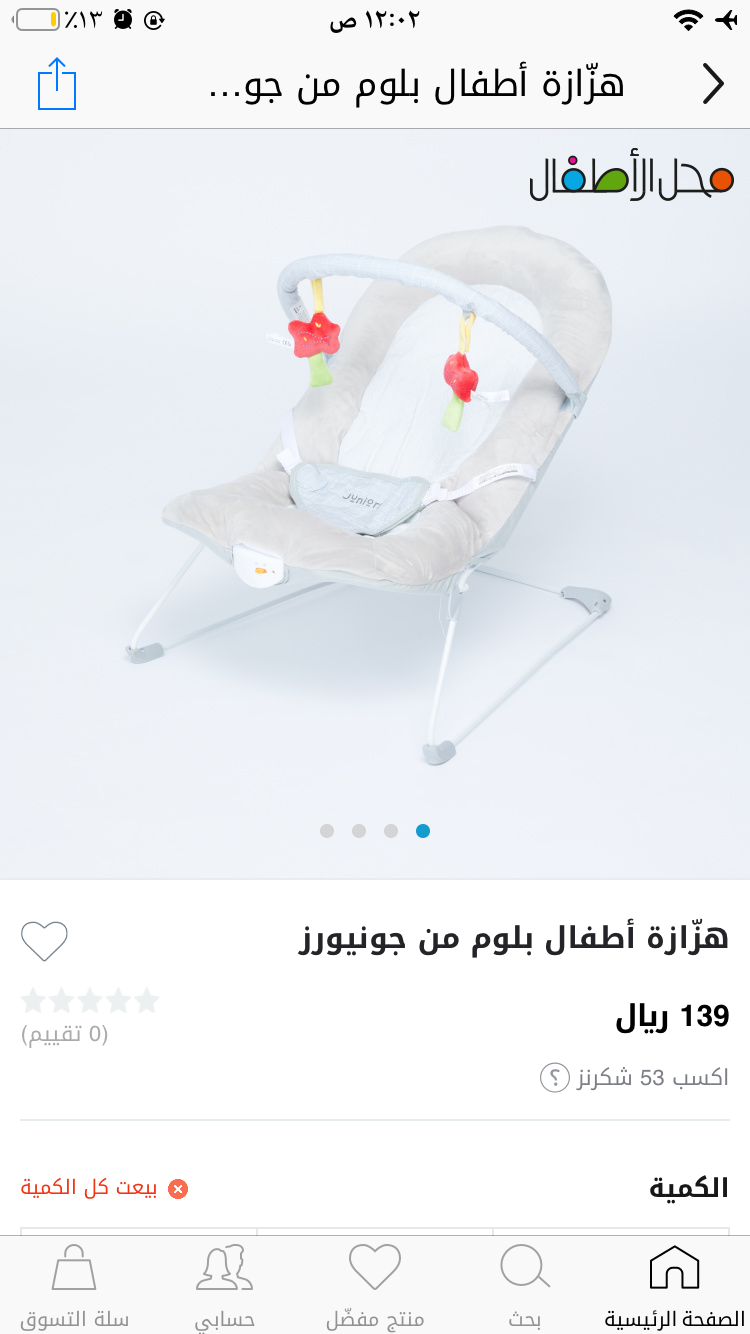Open the سلة التسوق cart tab
Screen dimensions: 750x1334
[74, 1285]
